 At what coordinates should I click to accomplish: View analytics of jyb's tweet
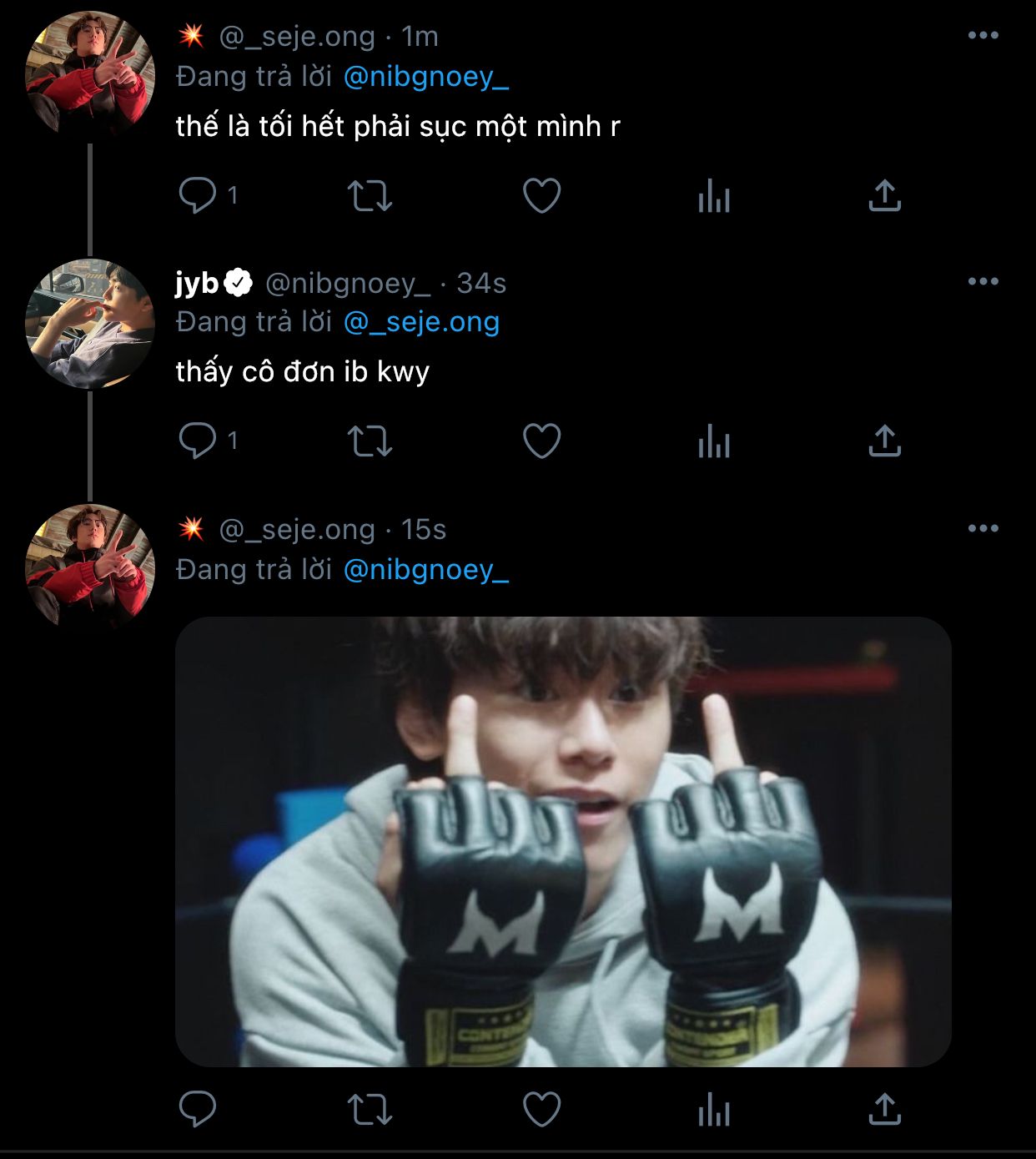coord(713,441)
